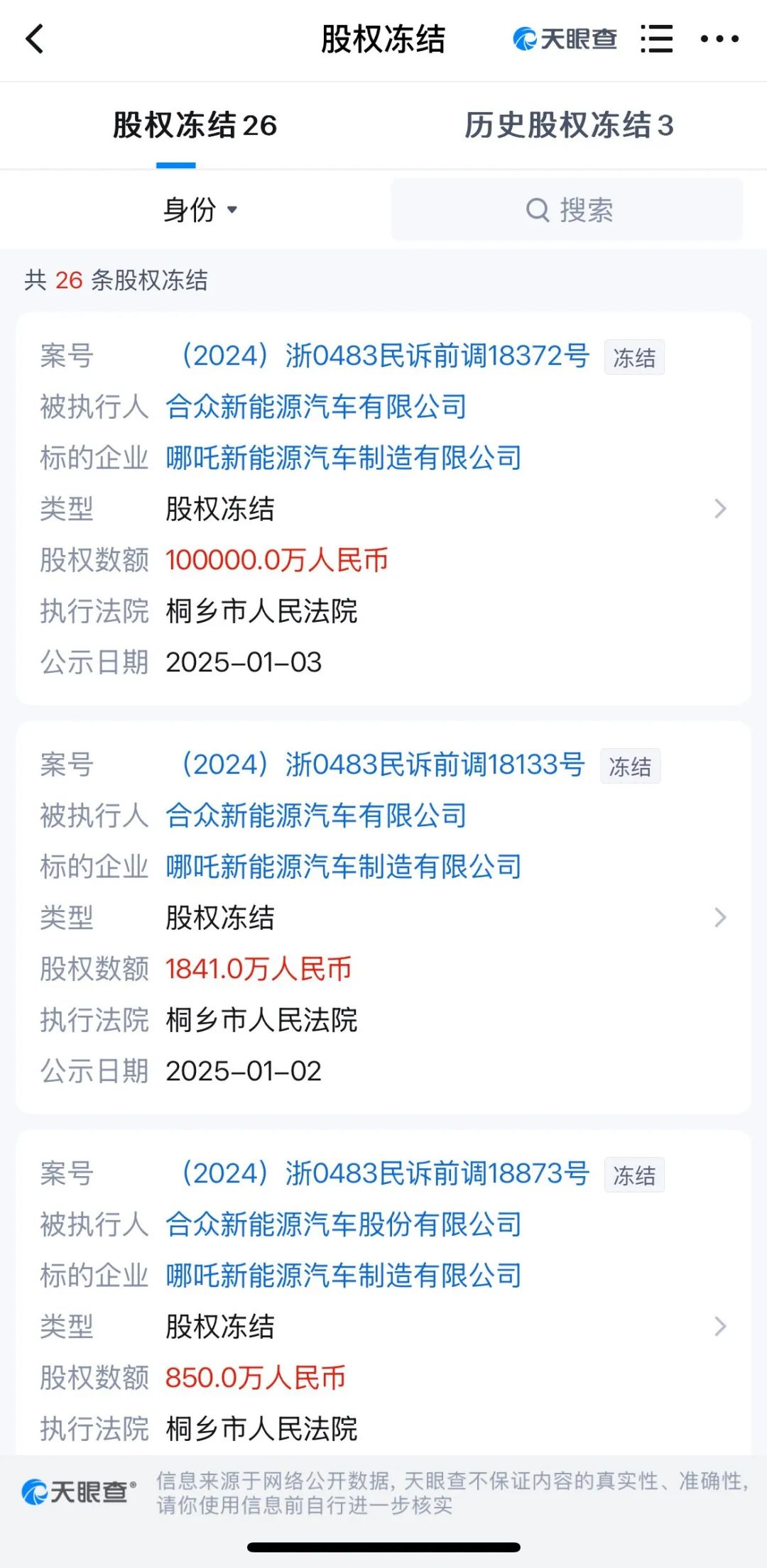View 合众新能源汽车有限公司 in the 18372号 record
The width and height of the screenshot is (767, 1568).
click(x=316, y=407)
